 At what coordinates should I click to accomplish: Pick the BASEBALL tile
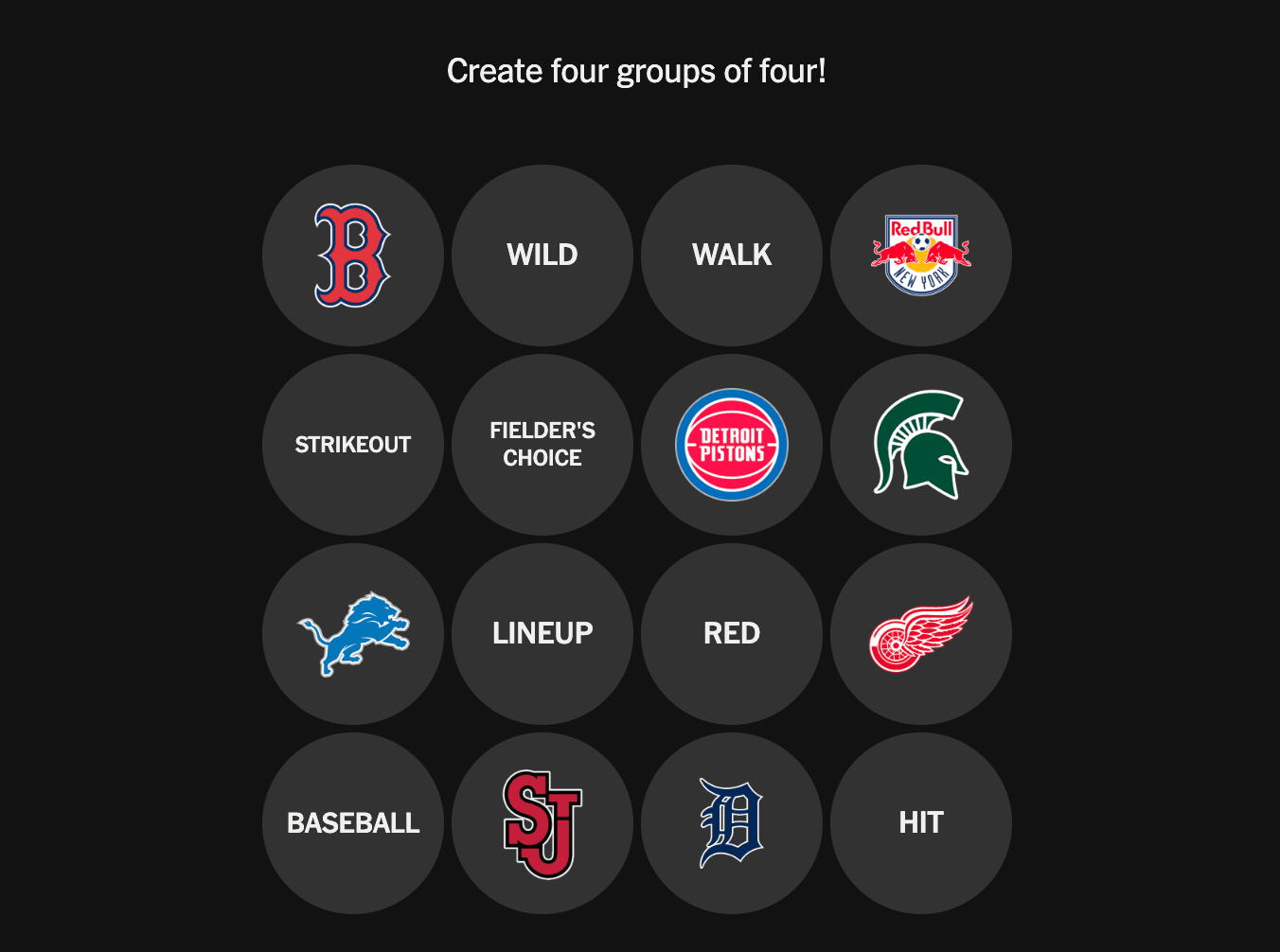click(x=353, y=823)
